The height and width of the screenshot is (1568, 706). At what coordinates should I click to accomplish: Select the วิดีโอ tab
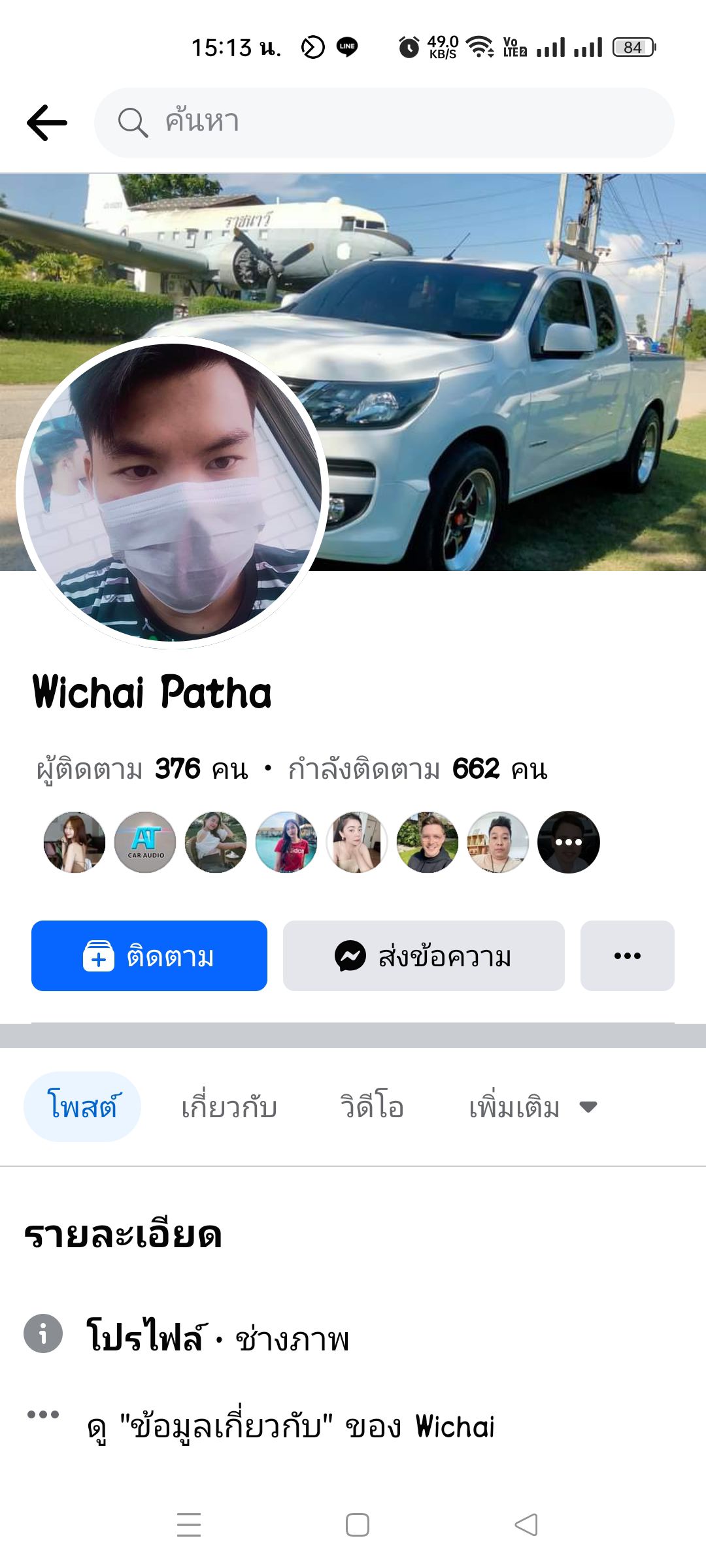point(372,1107)
